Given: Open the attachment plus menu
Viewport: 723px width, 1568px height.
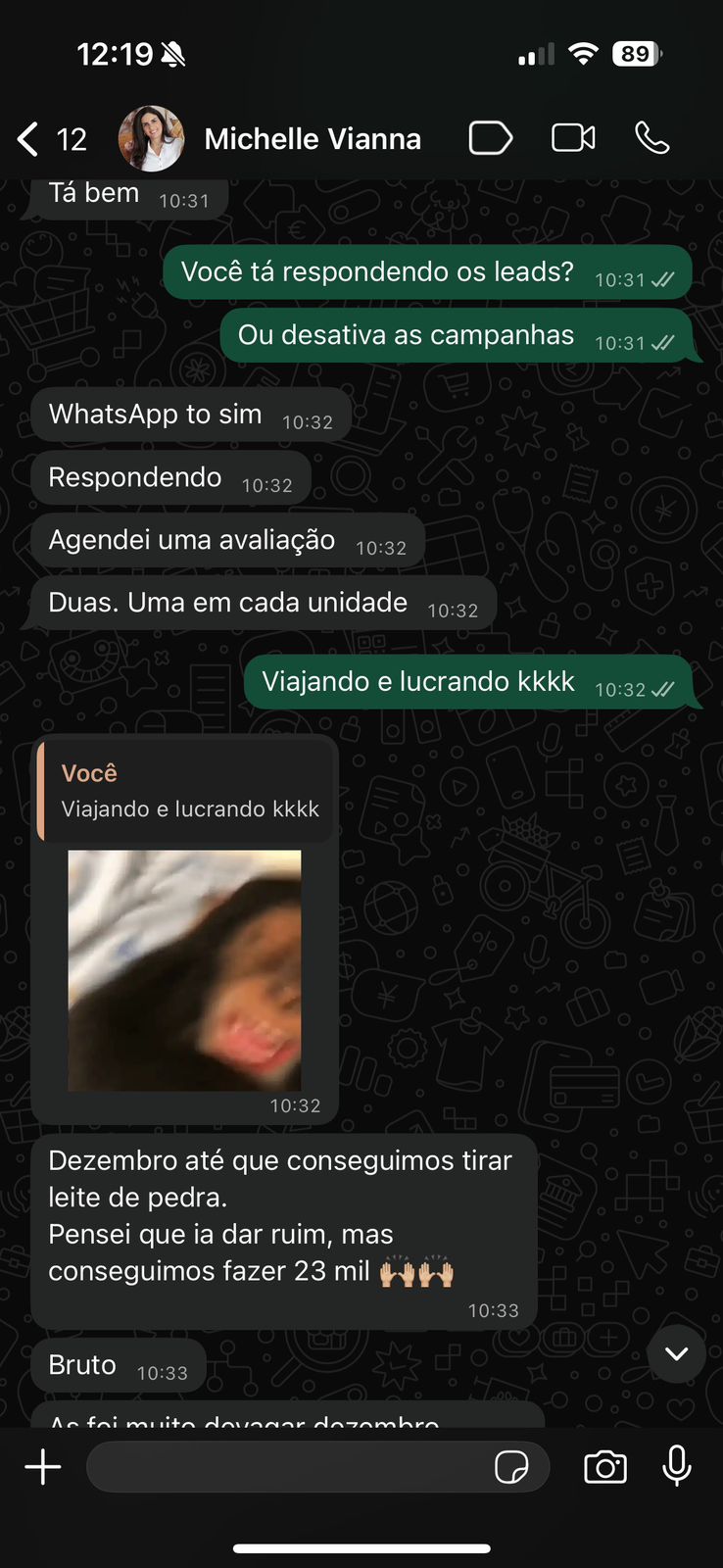Looking at the screenshot, I should (x=43, y=1467).
